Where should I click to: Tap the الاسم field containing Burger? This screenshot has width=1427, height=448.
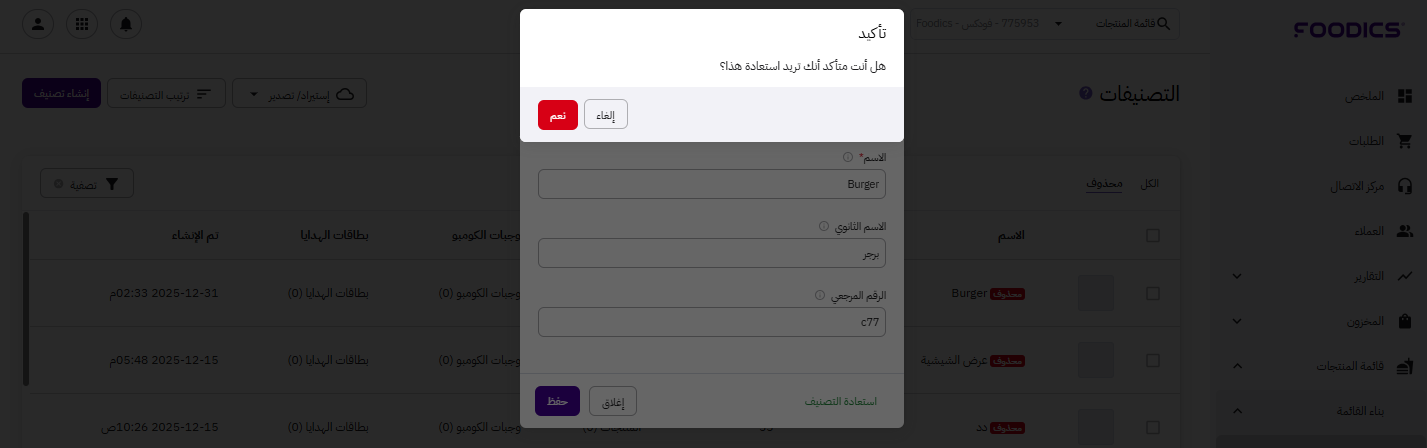(712, 185)
